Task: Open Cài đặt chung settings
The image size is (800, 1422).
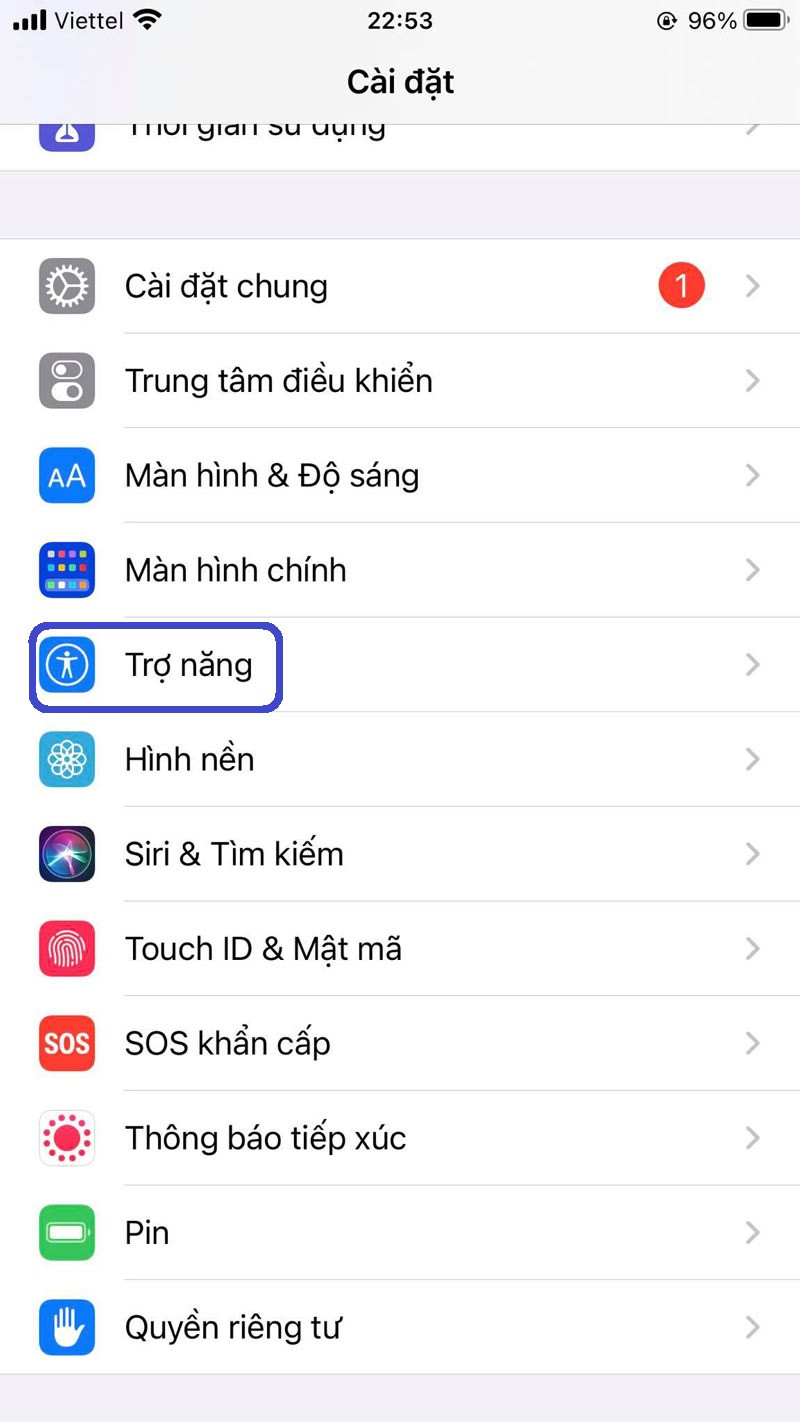Action: [400, 287]
